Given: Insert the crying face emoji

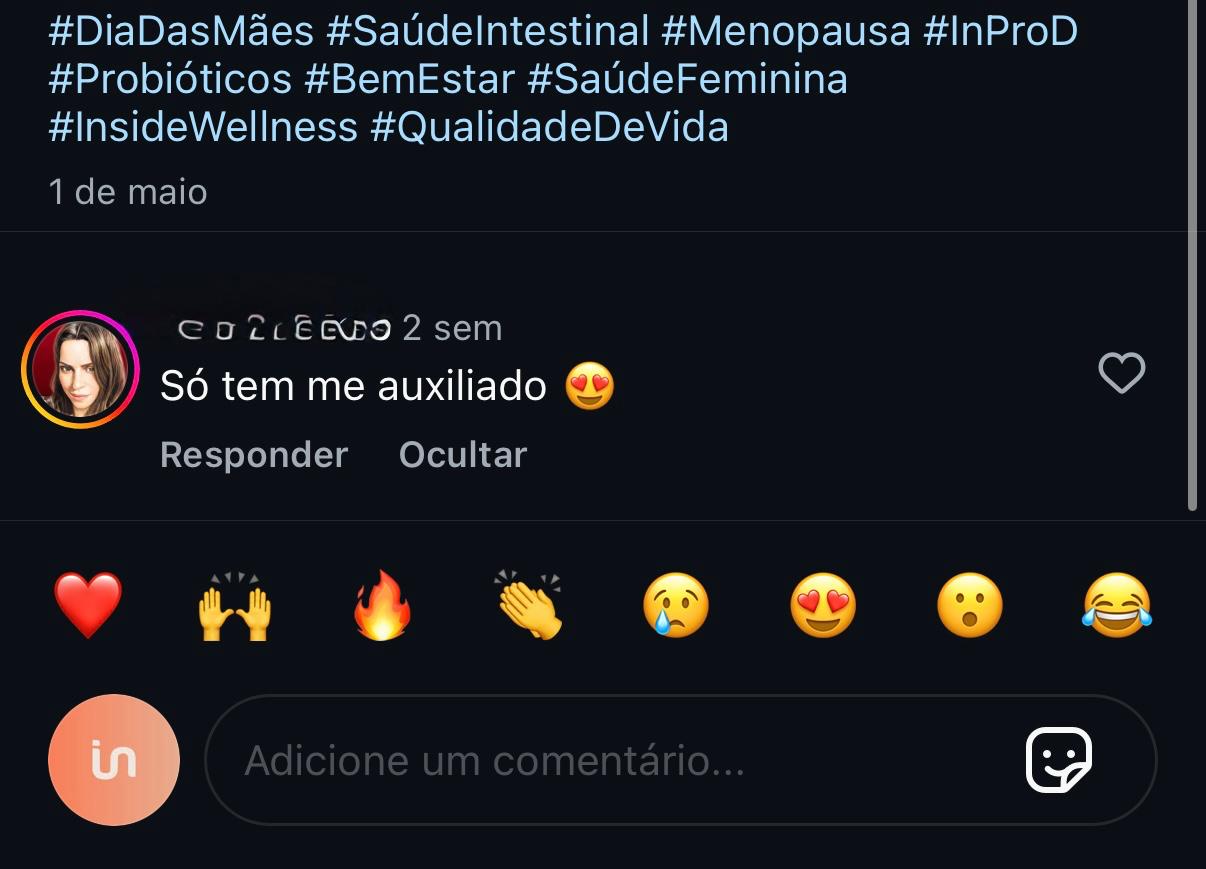Looking at the screenshot, I should click(x=676, y=606).
